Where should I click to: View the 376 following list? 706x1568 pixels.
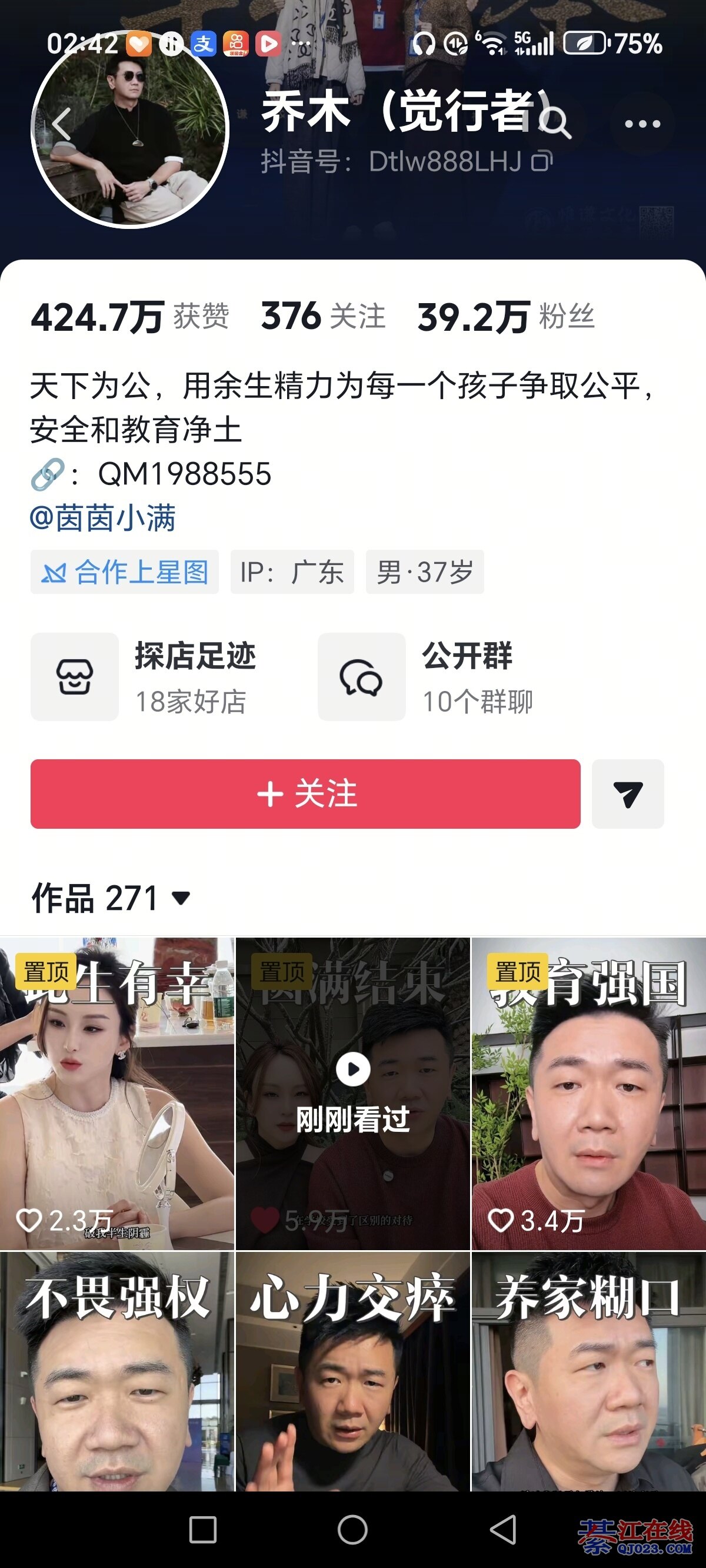click(x=323, y=317)
